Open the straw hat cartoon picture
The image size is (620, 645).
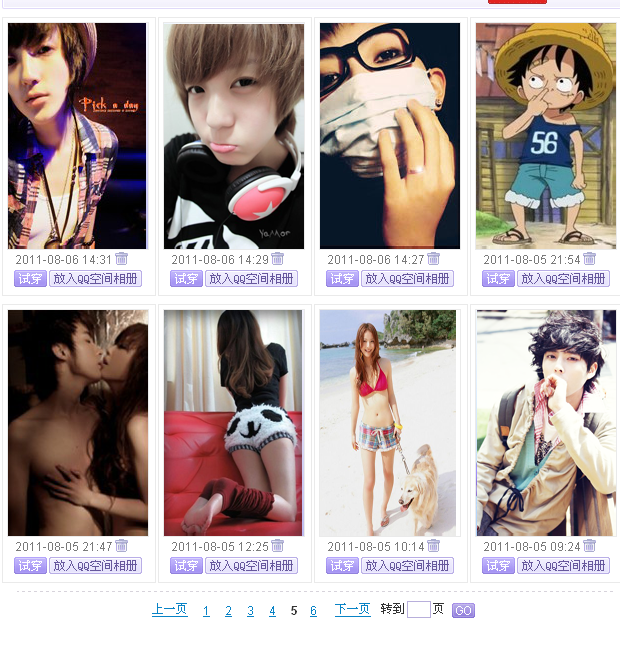(545, 136)
